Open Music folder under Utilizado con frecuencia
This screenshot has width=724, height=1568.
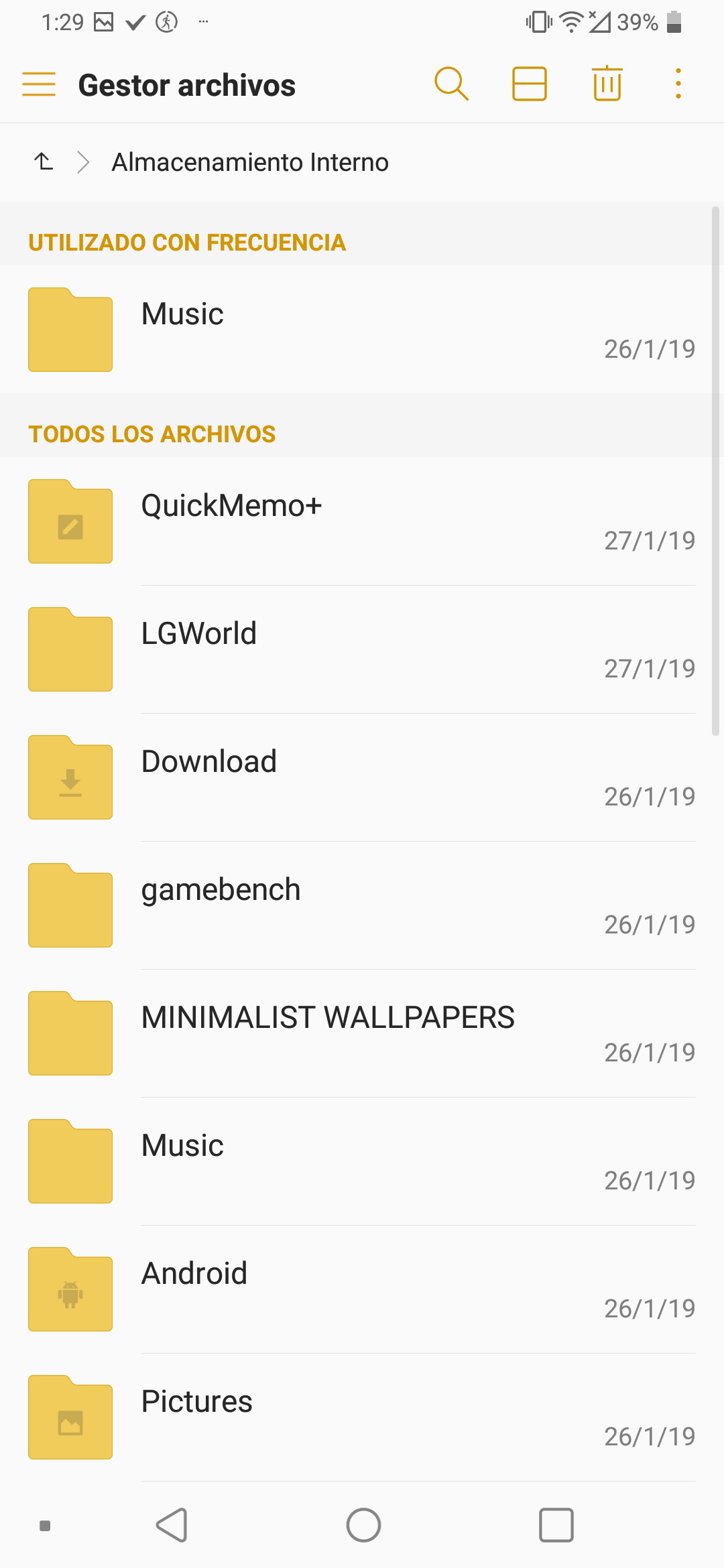click(x=362, y=329)
